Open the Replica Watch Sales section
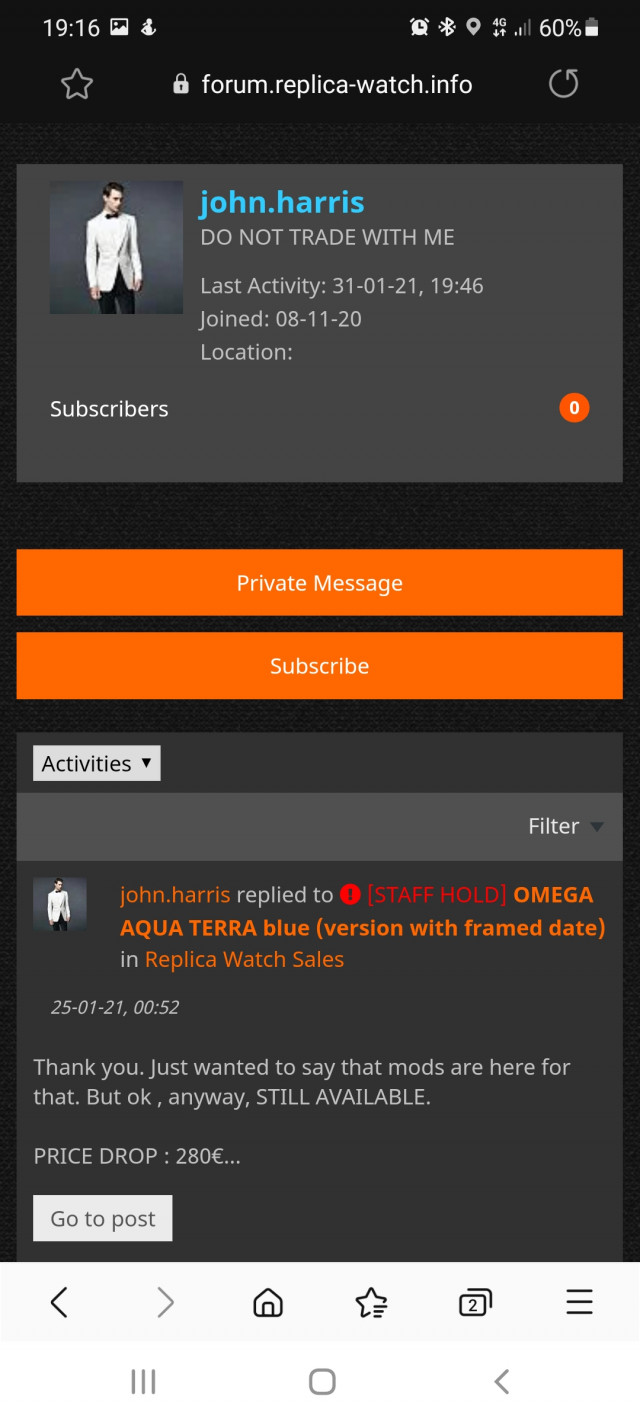Image resolution: width=640 pixels, height=1422 pixels. 244,960
